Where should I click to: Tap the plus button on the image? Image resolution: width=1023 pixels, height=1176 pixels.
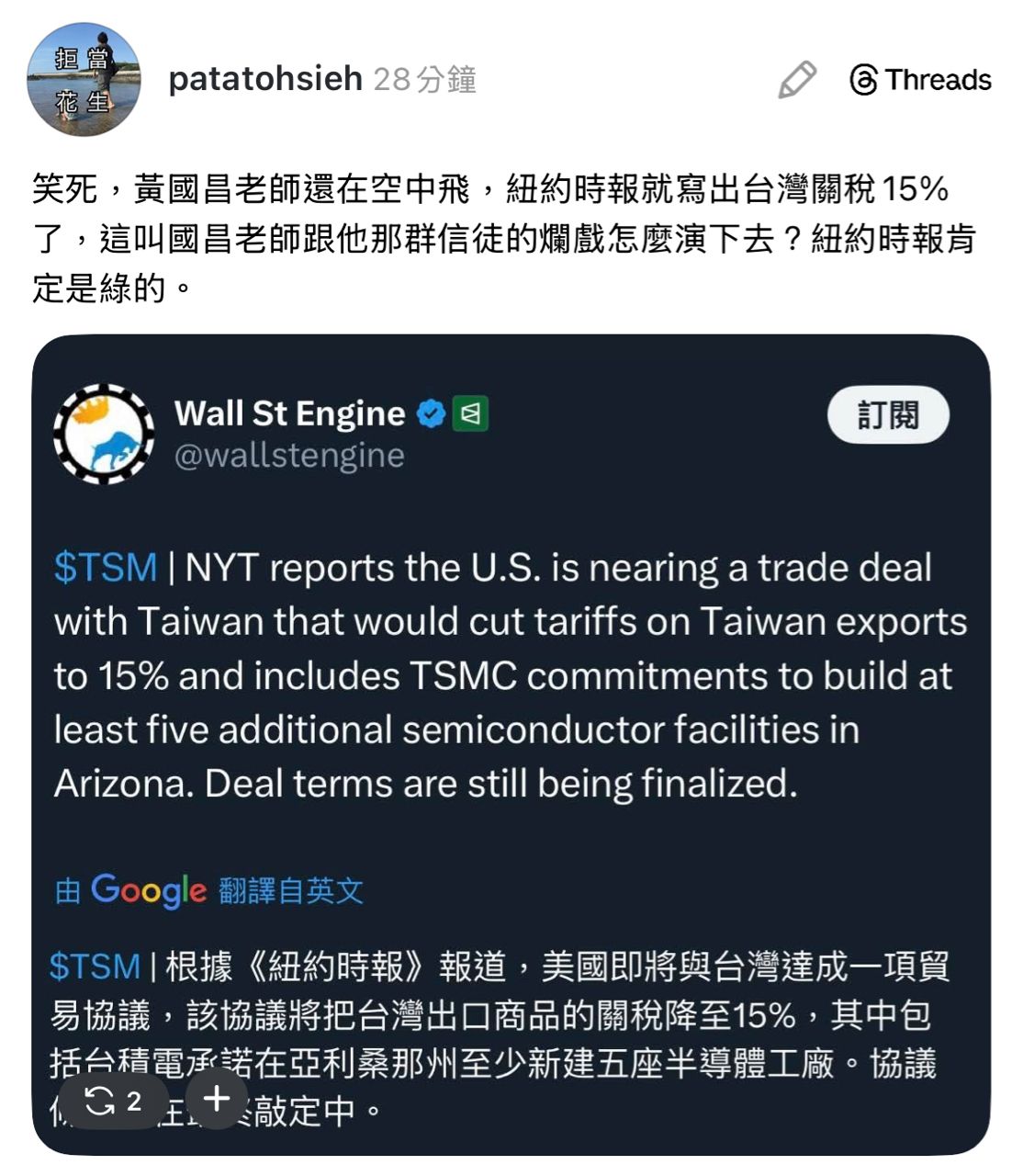(217, 1099)
